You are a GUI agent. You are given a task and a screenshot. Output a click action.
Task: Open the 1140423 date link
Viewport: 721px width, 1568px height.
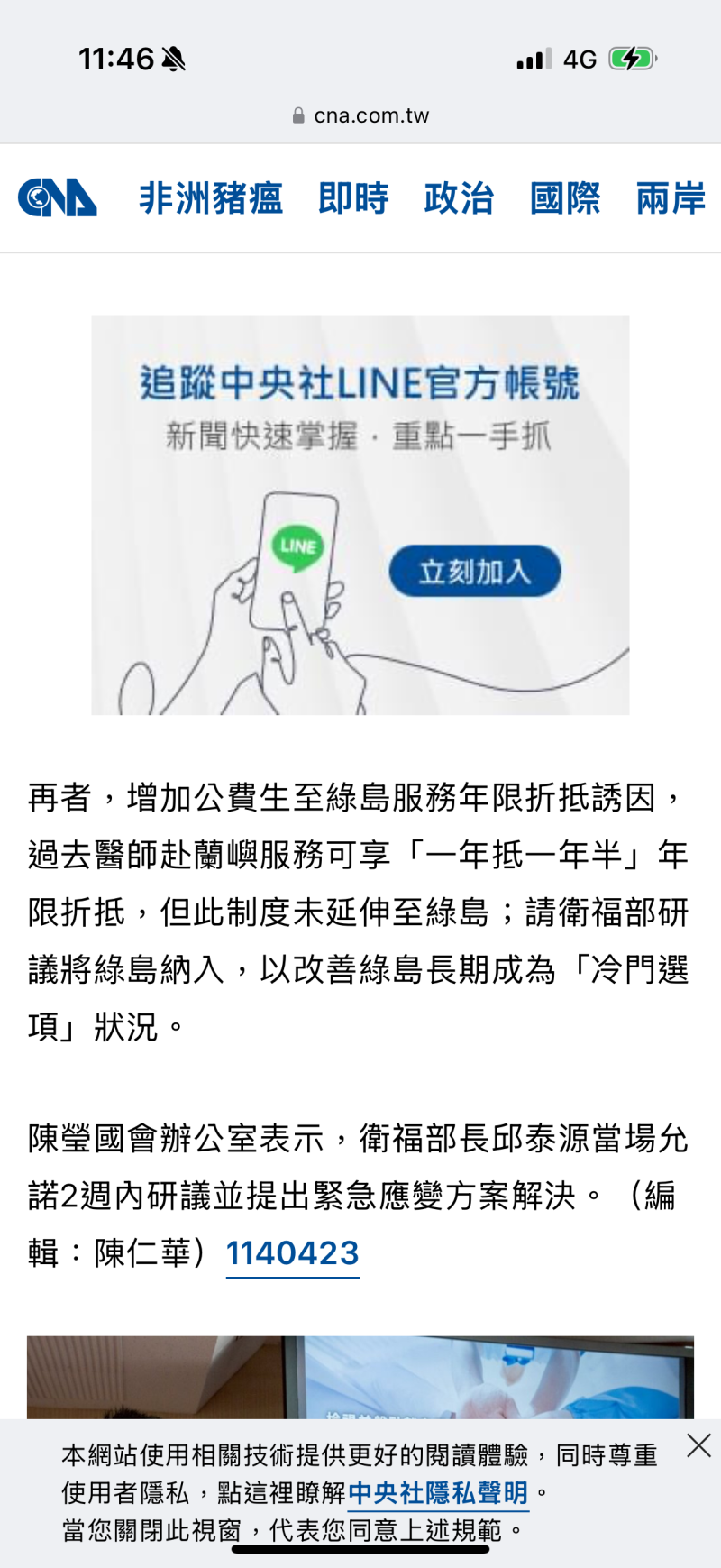pyautogui.click(x=293, y=1252)
